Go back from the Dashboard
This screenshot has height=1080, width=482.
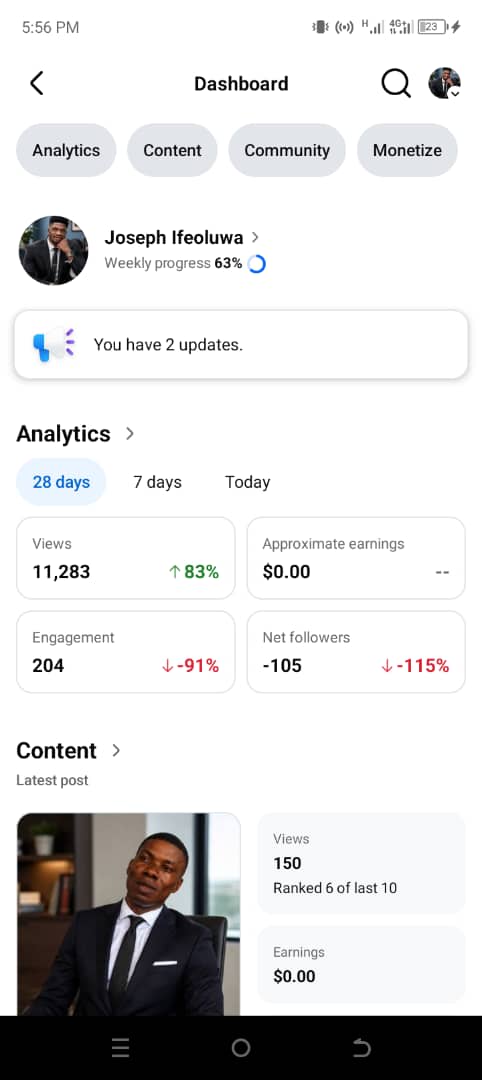click(x=36, y=83)
